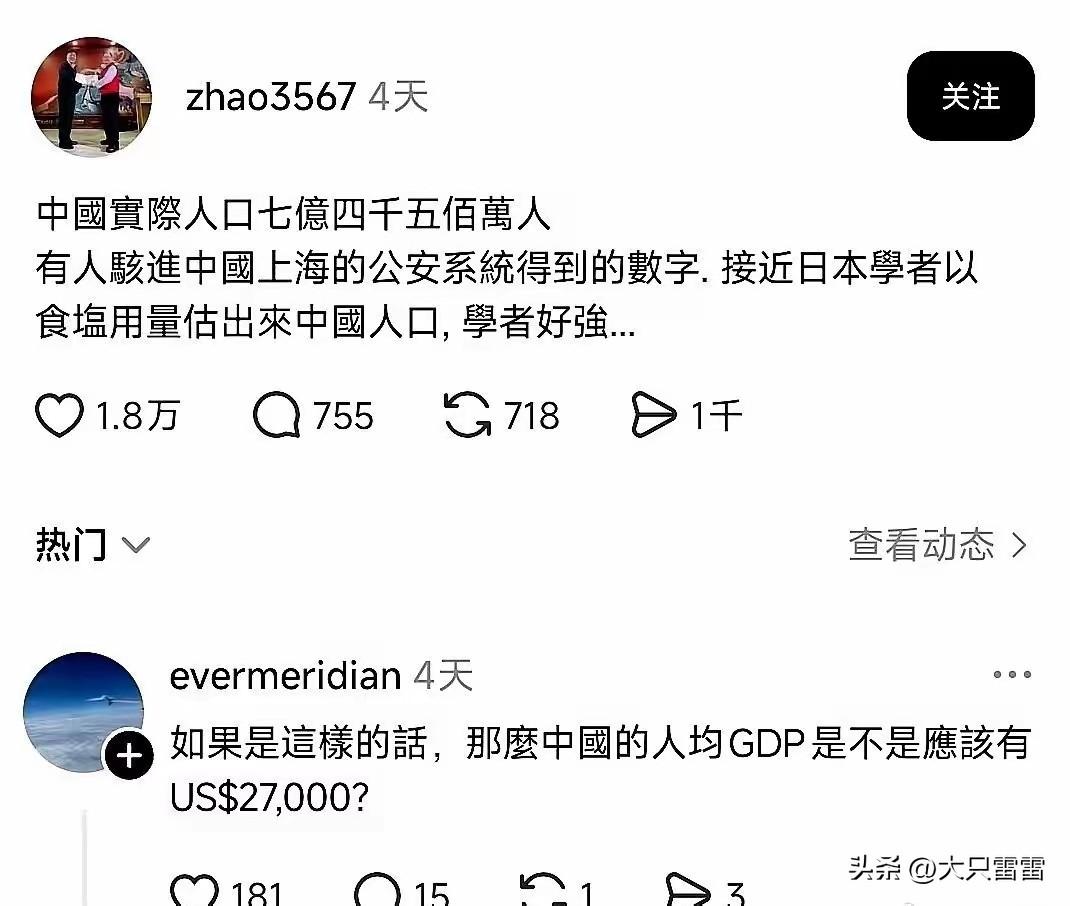The height and width of the screenshot is (906, 1070).
Task: Open comments on zhao3567's post
Action: pyautogui.click(x=277, y=415)
